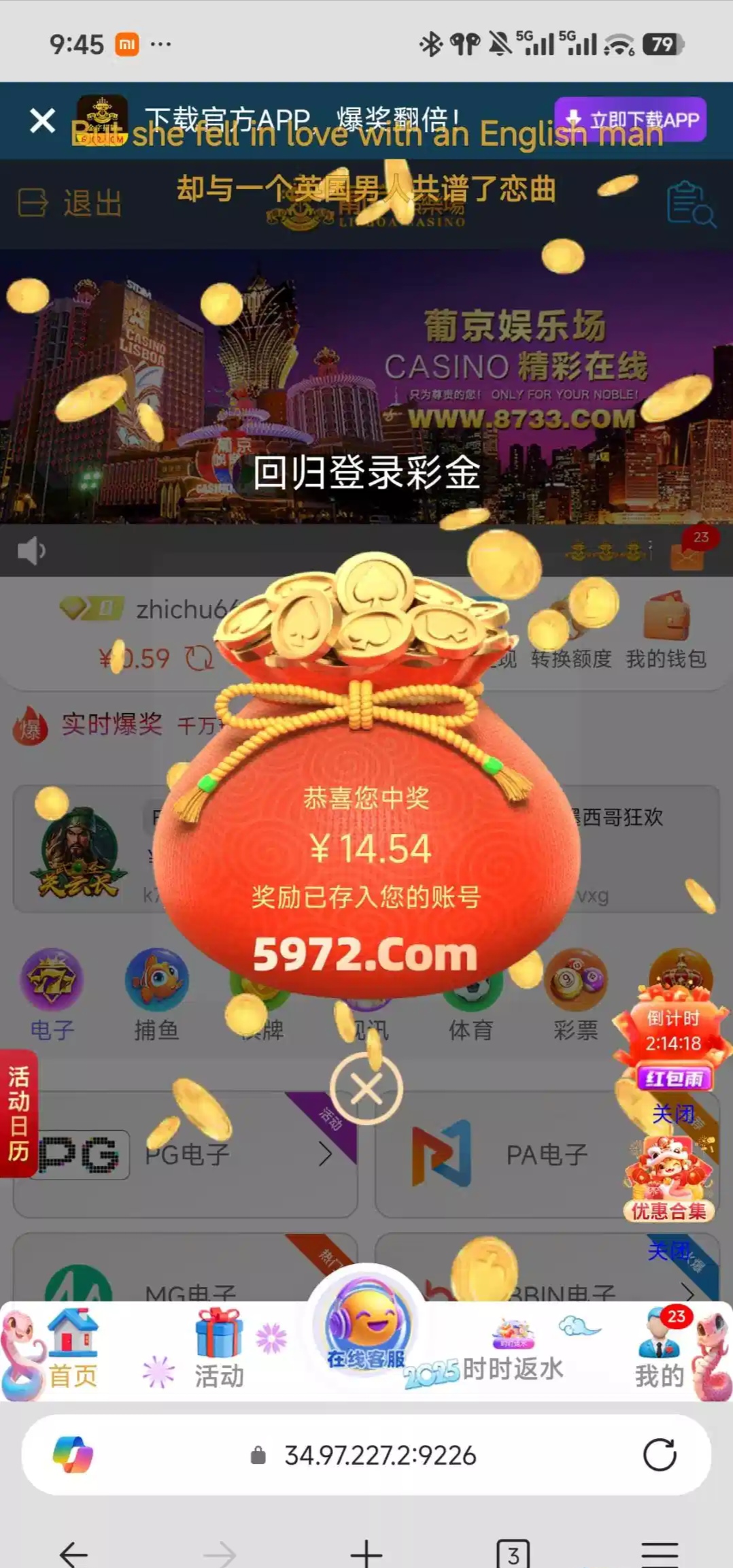
Task: Go to the 我的 profile tab
Action: coord(659,1351)
